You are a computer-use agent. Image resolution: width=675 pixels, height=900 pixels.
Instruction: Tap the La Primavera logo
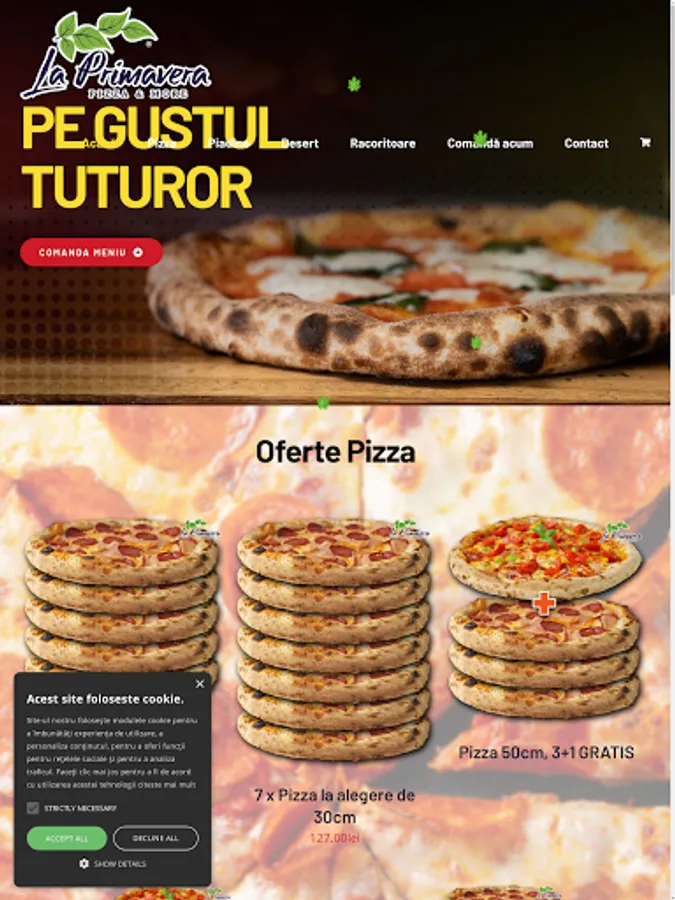115,55
